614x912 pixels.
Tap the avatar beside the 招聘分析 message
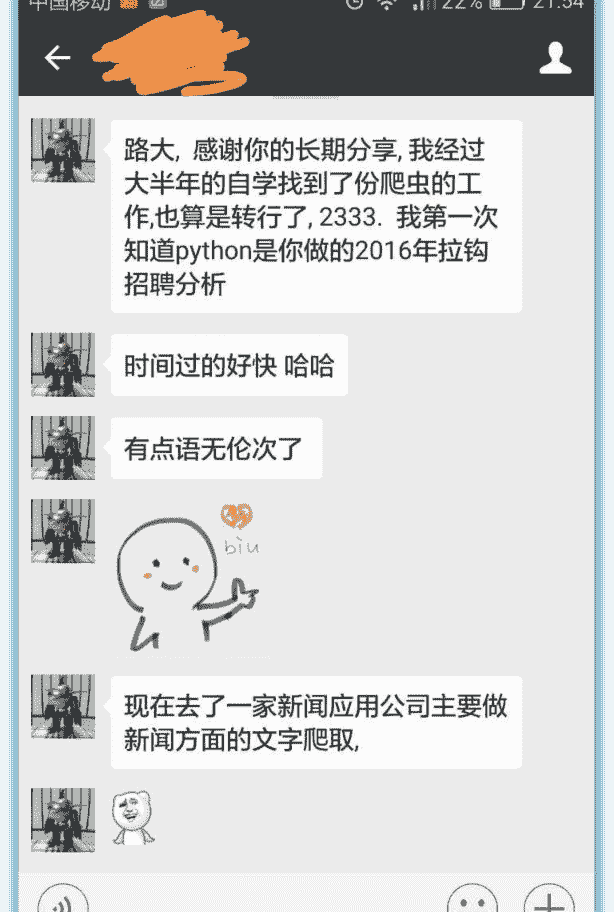pos(63,151)
